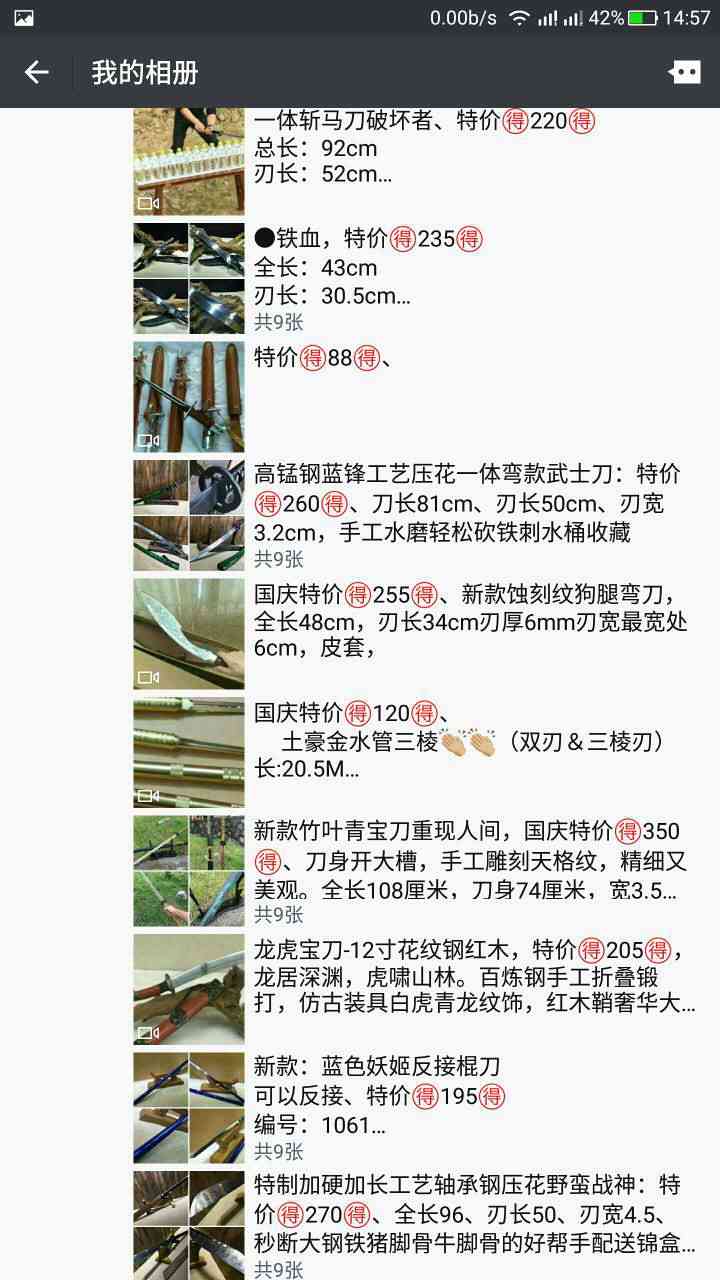Open the 野蛮战神 post photos
Screen dimensions: 720x1280
click(189, 1224)
